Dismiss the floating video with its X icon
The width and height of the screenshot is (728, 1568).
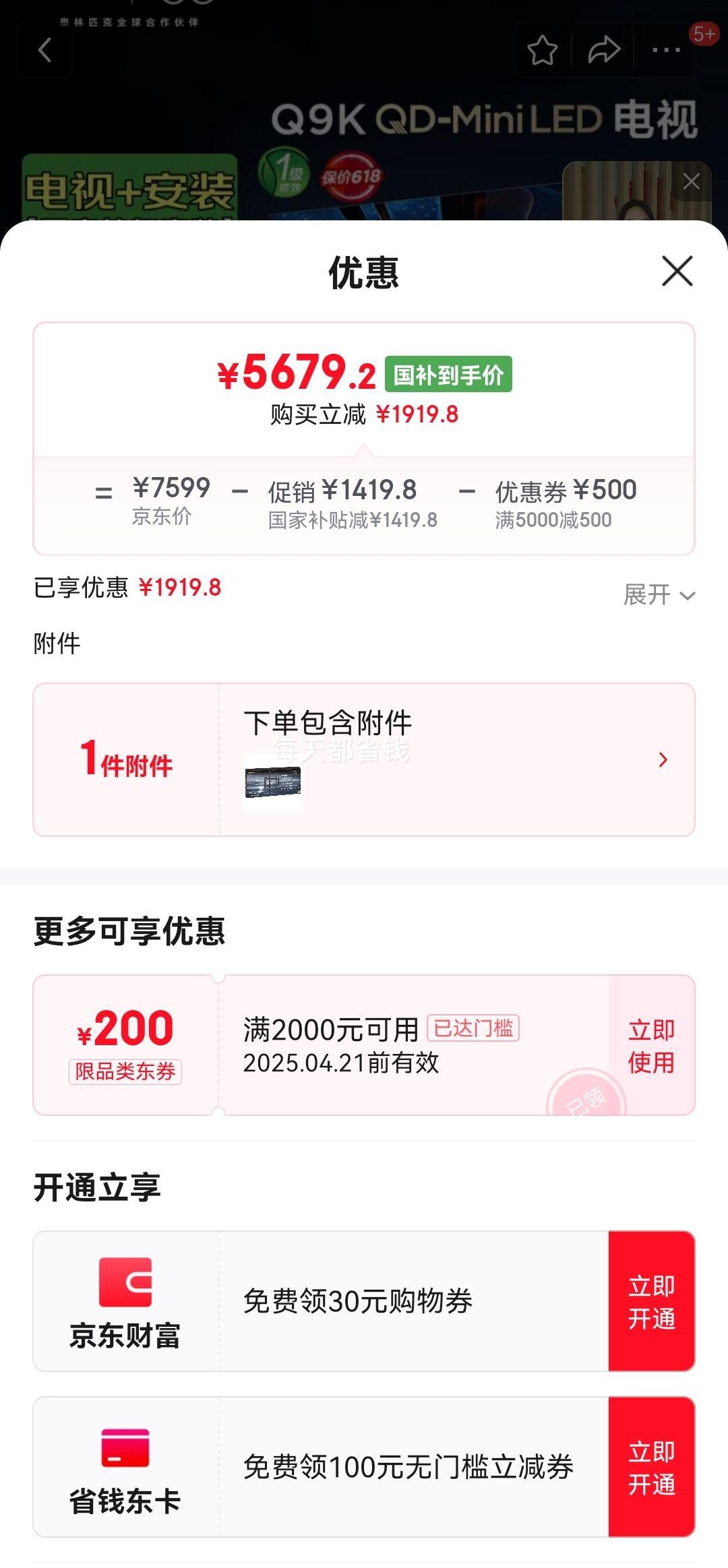tap(690, 181)
